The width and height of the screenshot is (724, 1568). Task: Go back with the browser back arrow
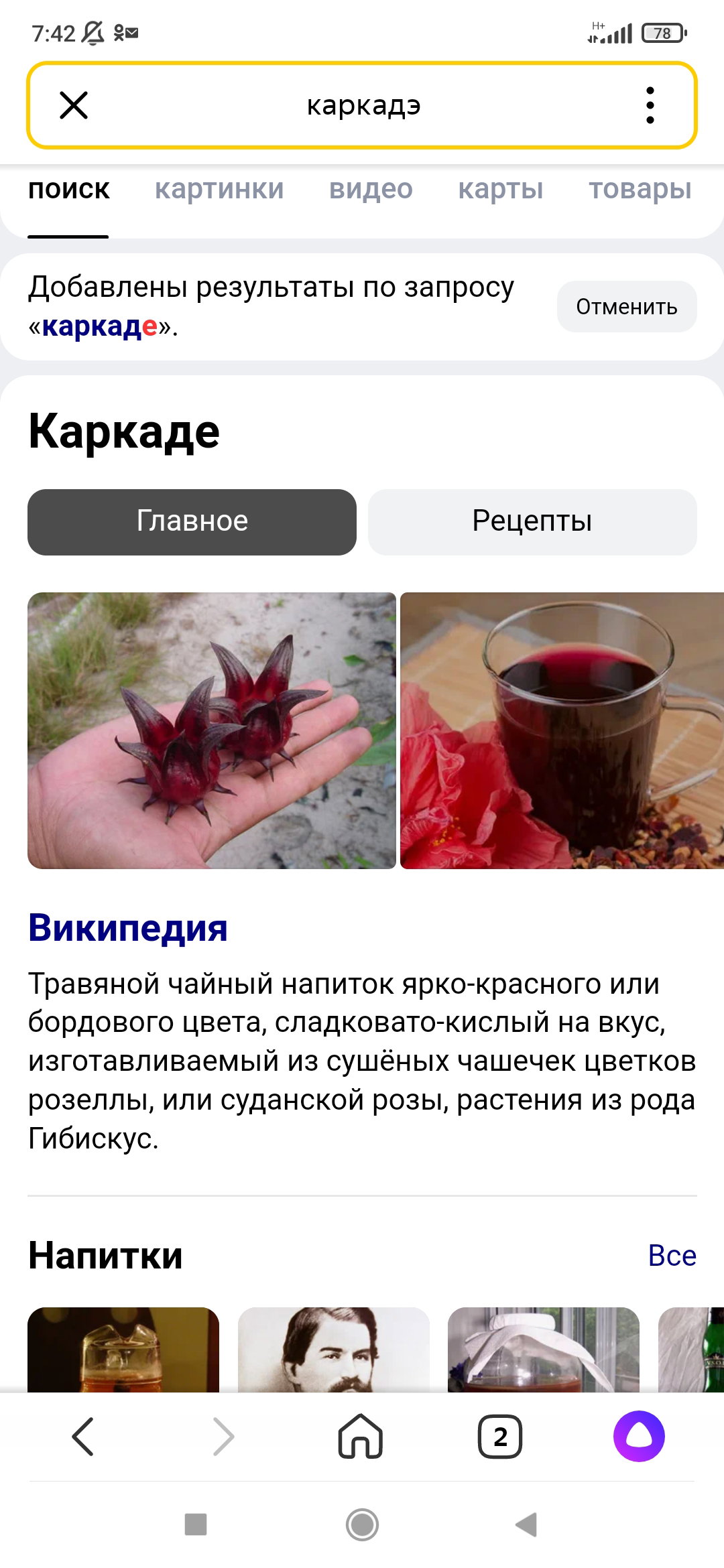[x=83, y=1436]
